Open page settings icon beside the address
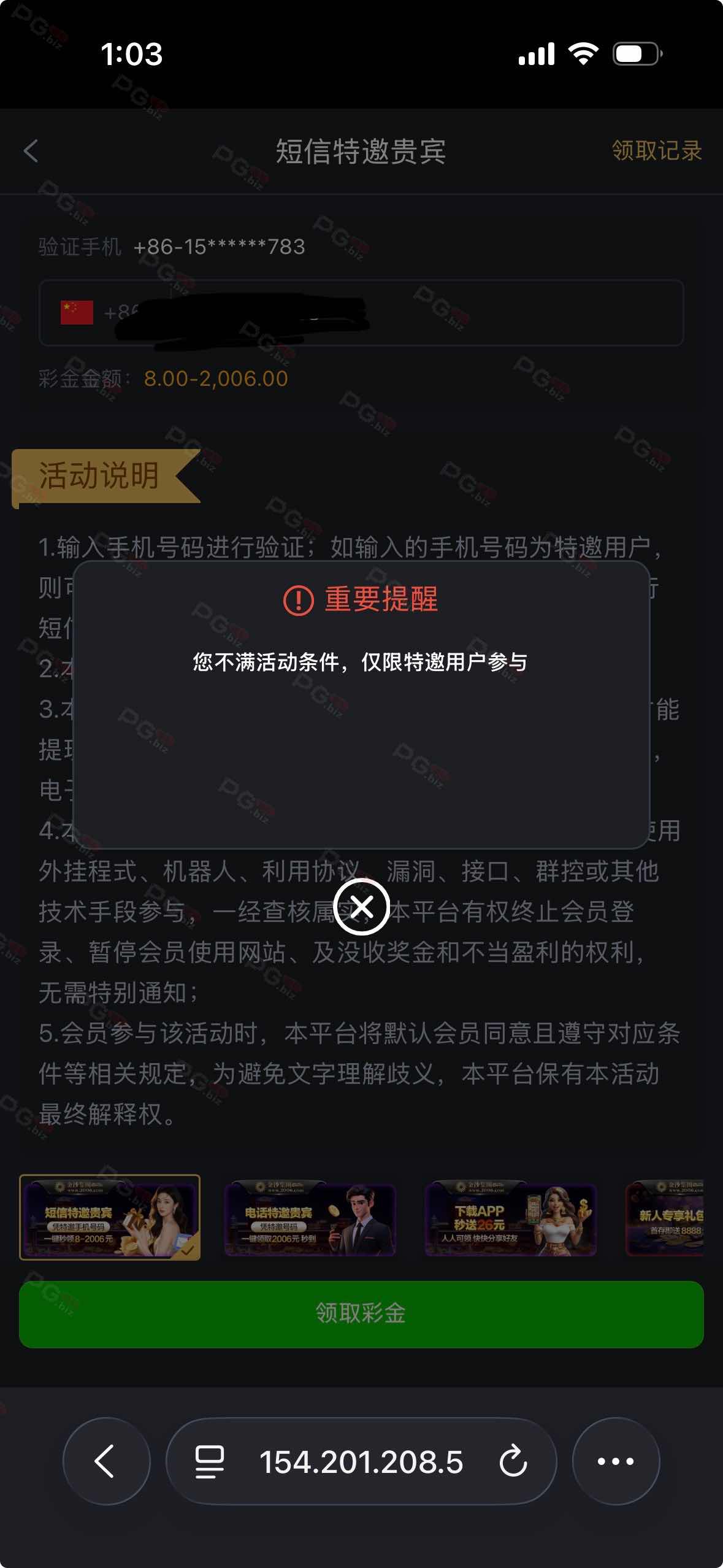This screenshot has height=1568, width=723. pyautogui.click(x=209, y=1461)
